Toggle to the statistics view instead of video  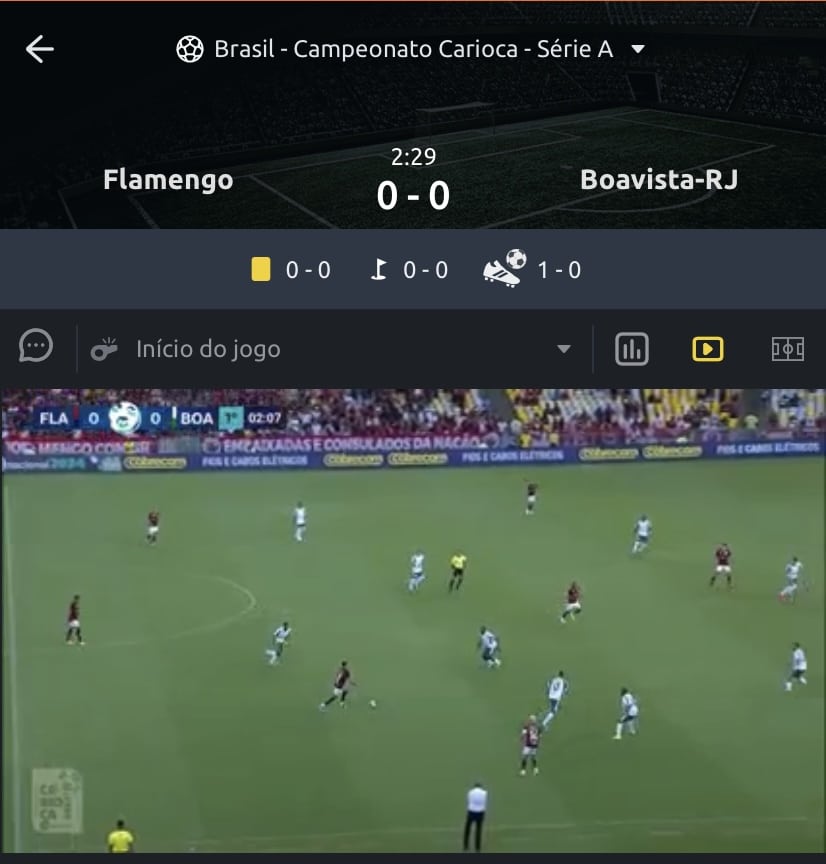pyautogui.click(x=631, y=349)
